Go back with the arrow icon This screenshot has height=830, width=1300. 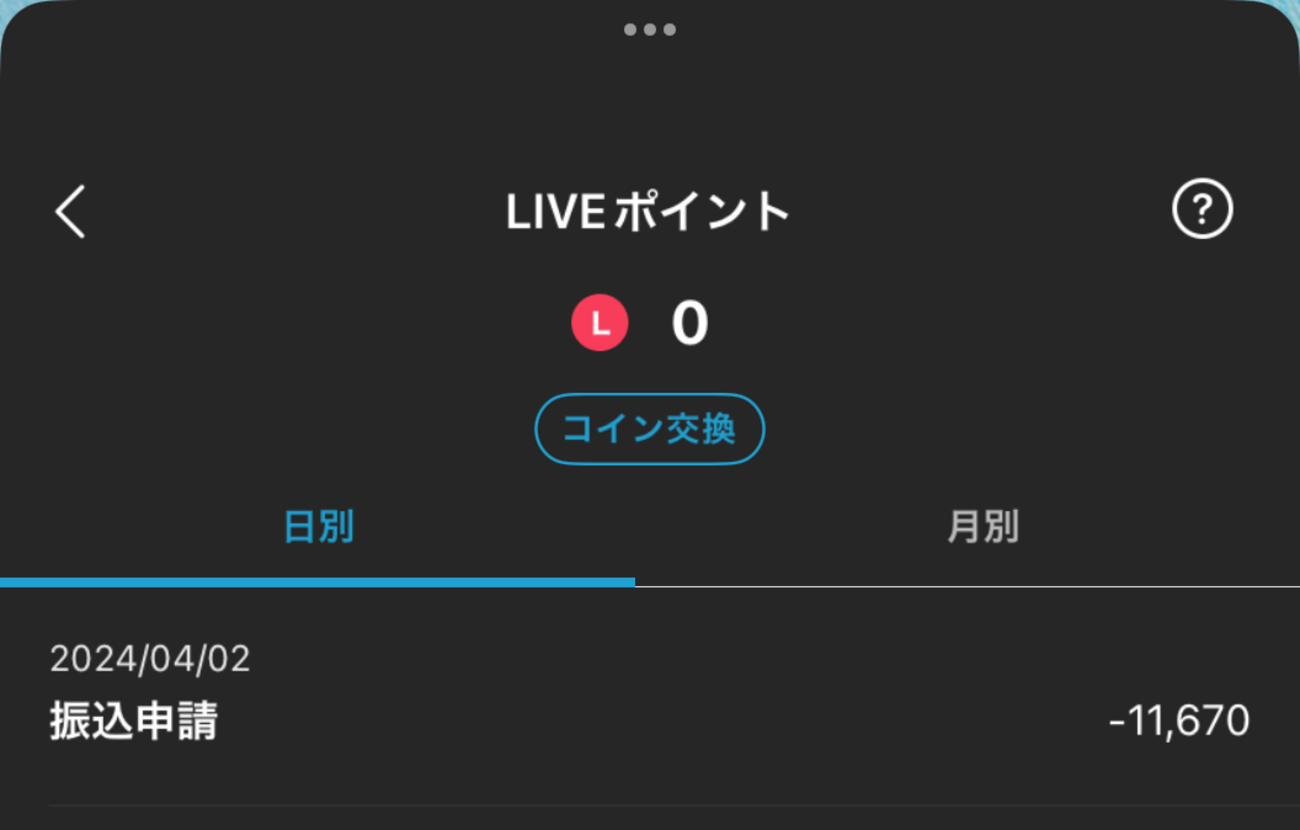[x=71, y=211]
